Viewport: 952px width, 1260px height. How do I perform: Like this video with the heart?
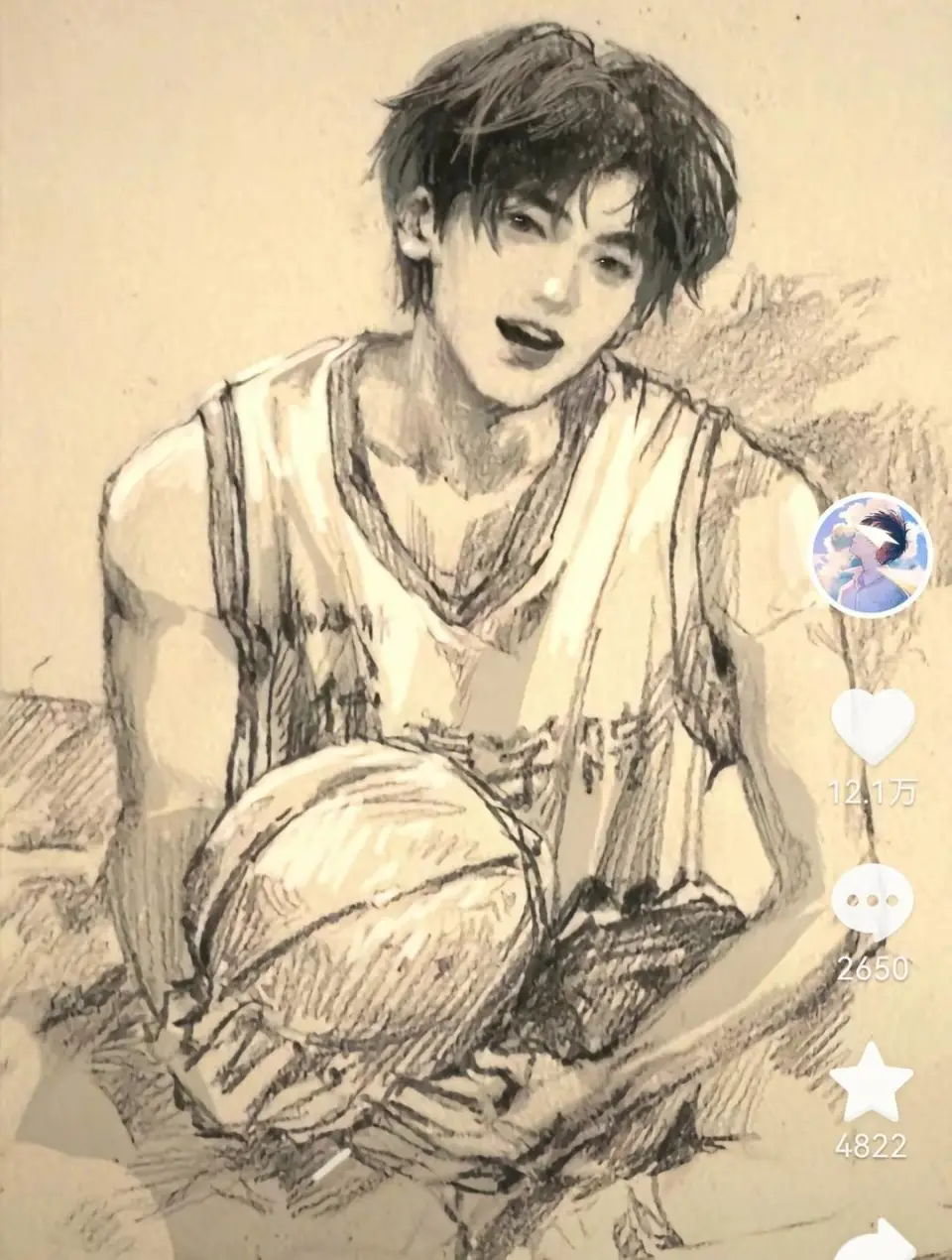(872, 727)
